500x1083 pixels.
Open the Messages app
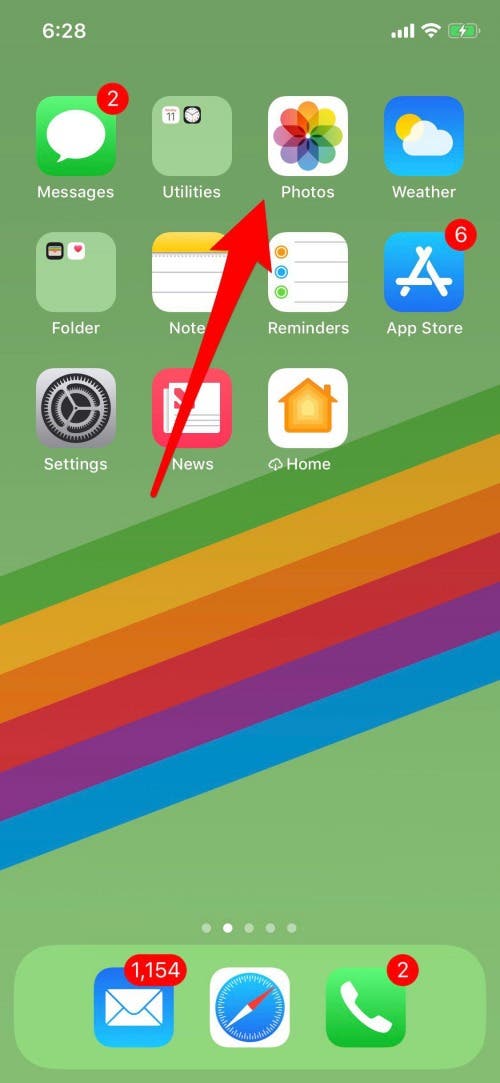pos(76,136)
